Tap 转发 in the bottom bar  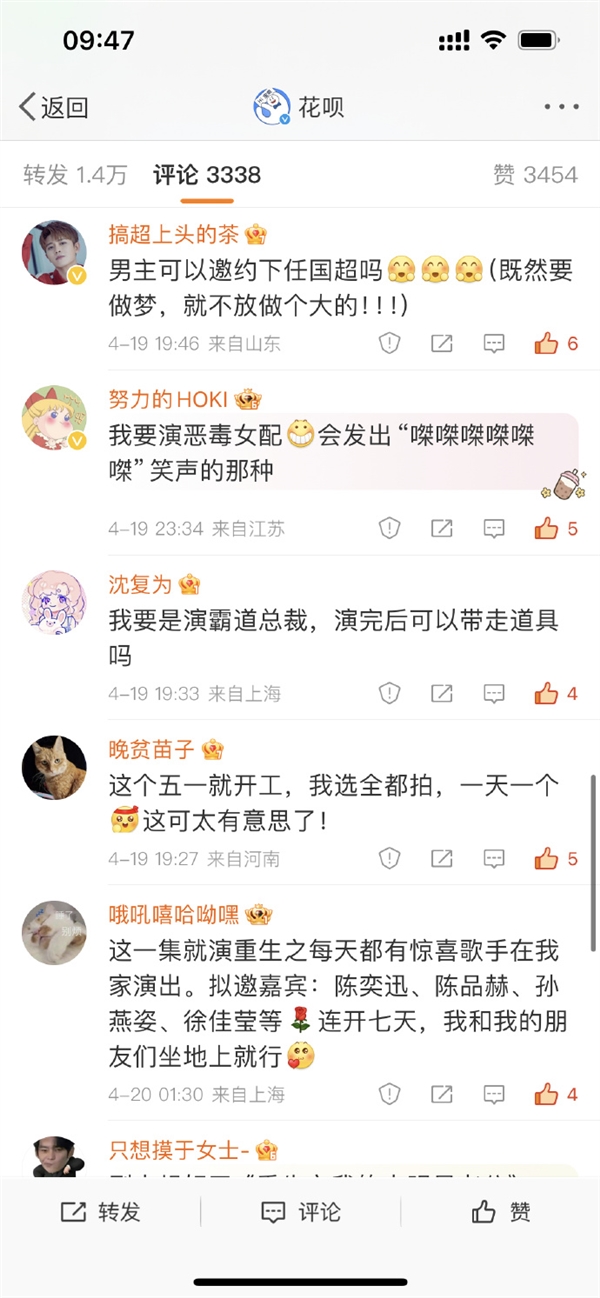point(100,1212)
